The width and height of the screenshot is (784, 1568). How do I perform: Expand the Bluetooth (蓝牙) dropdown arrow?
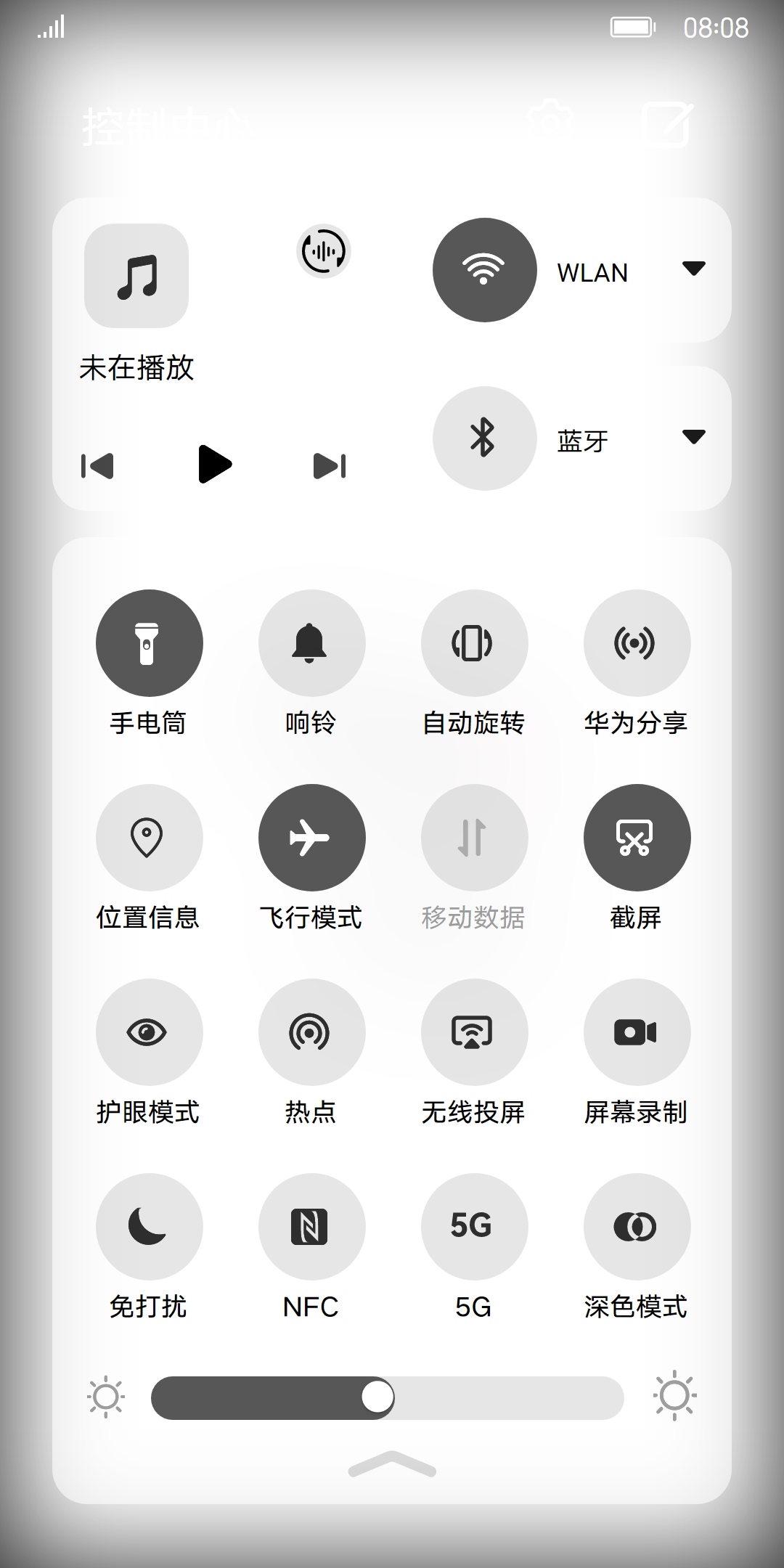pos(693,437)
